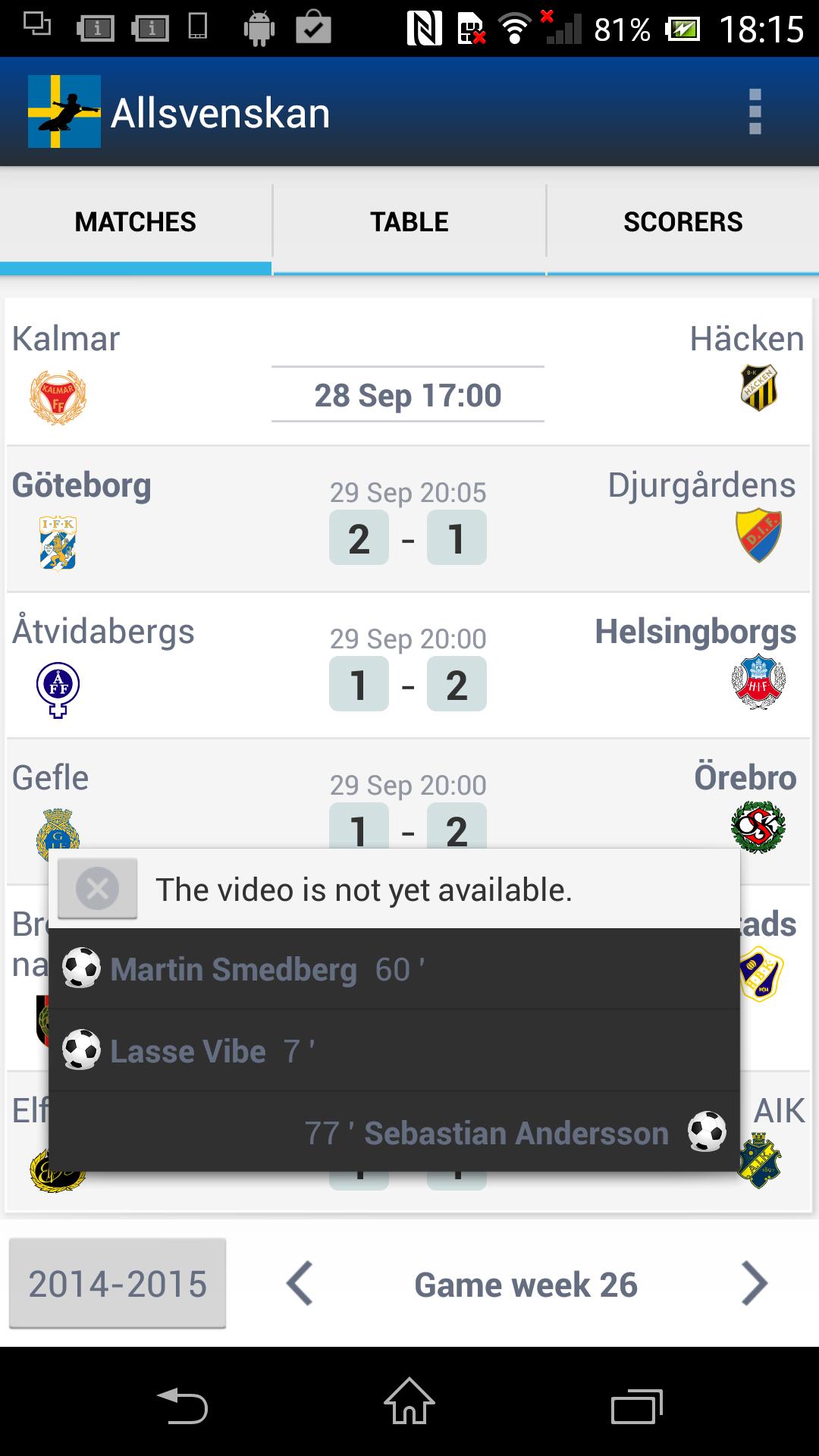Tap the soccer ball beside Martin Smedberg
Viewport: 819px width, 1456px height.
pyautogui.click(x=80, y=968)
